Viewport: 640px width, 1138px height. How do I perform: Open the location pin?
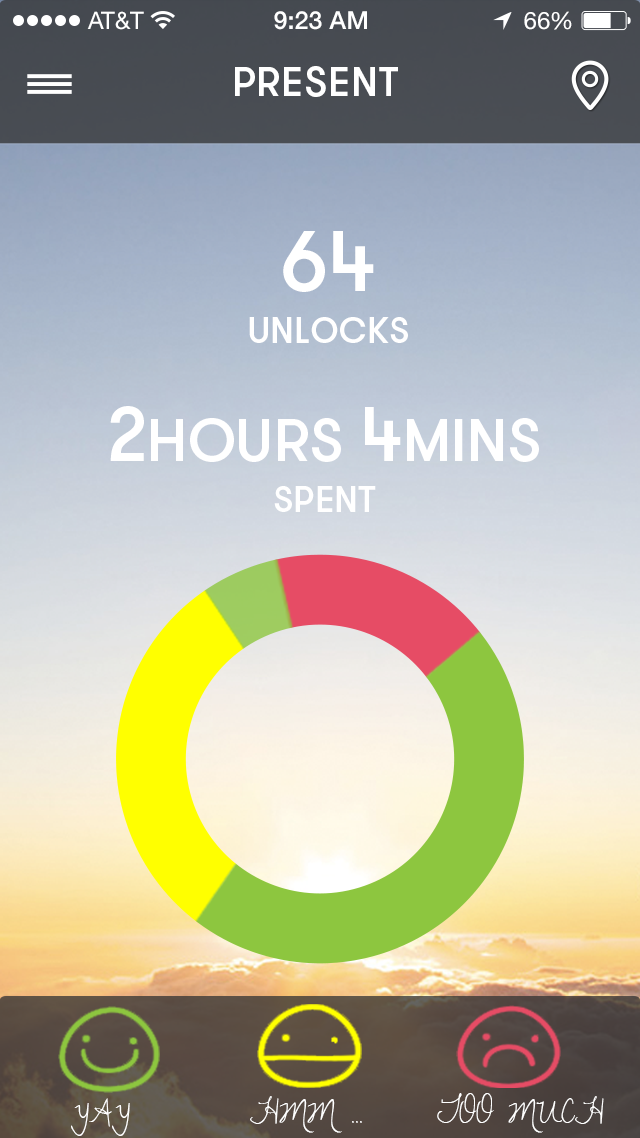click(x=590, y=86)
